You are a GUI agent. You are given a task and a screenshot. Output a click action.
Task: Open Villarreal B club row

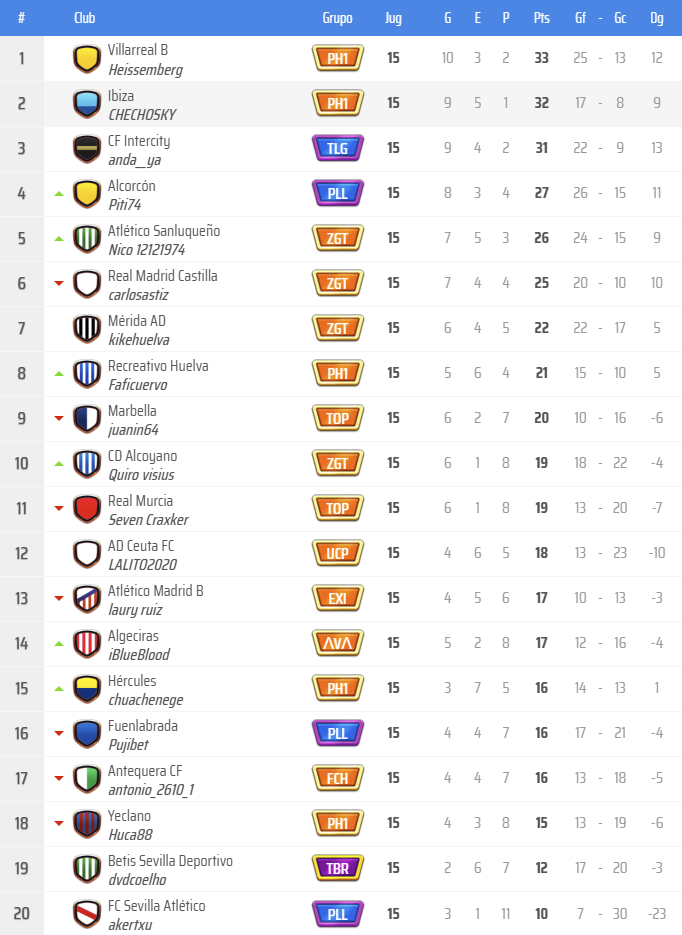point(138,50)
